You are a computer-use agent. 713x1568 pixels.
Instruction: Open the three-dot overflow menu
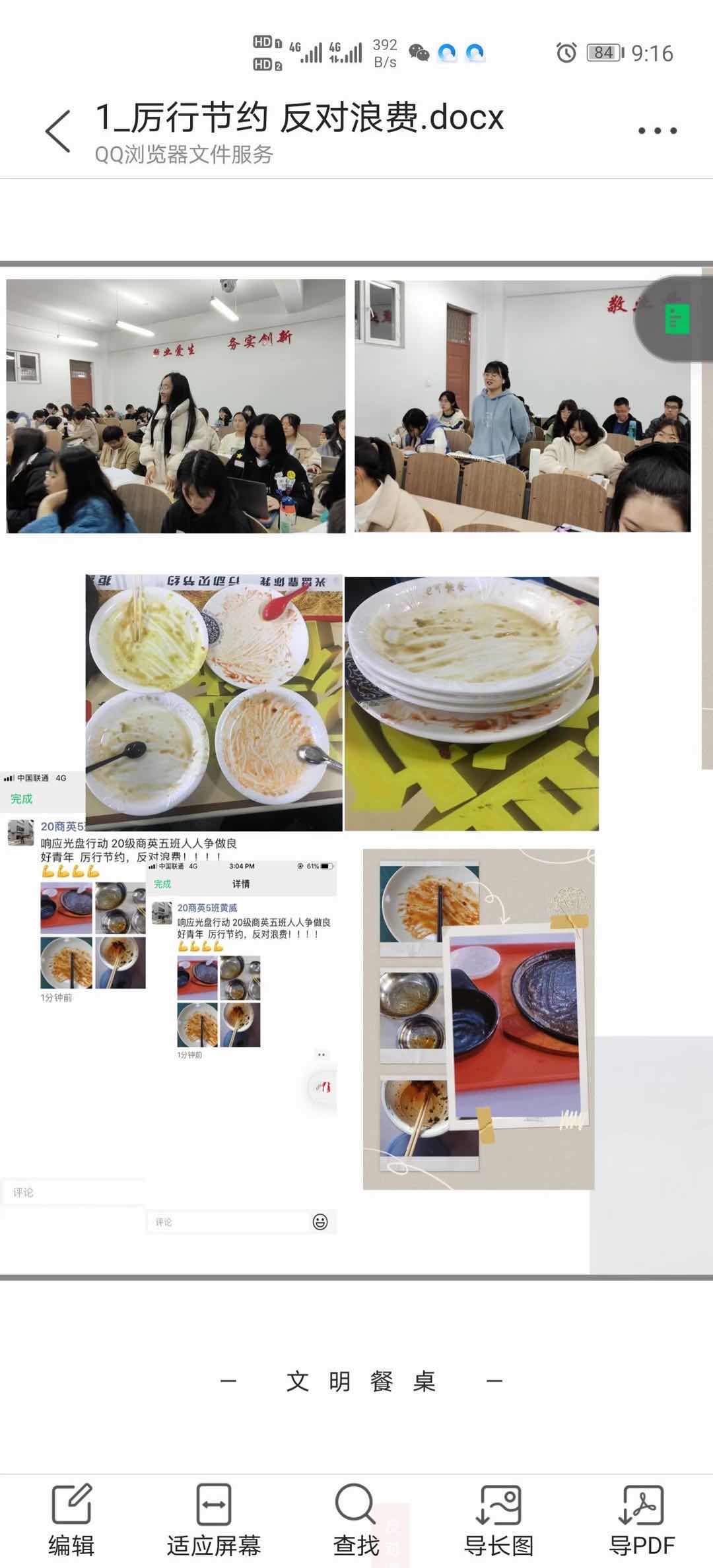pyautogui.click(x=657, y=131)
